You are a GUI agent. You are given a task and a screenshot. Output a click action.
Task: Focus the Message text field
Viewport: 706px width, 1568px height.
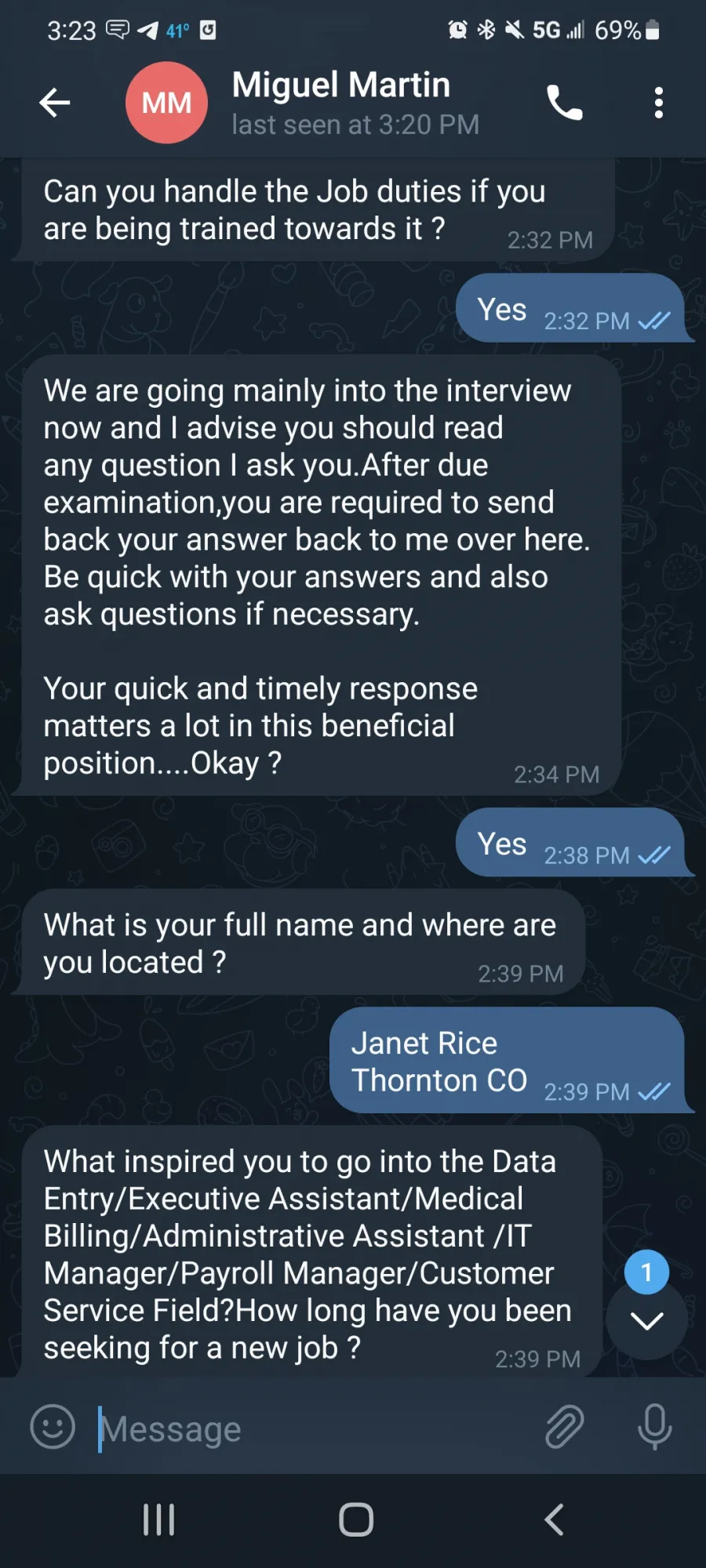pyautogui.click(x=314, y=1428)
